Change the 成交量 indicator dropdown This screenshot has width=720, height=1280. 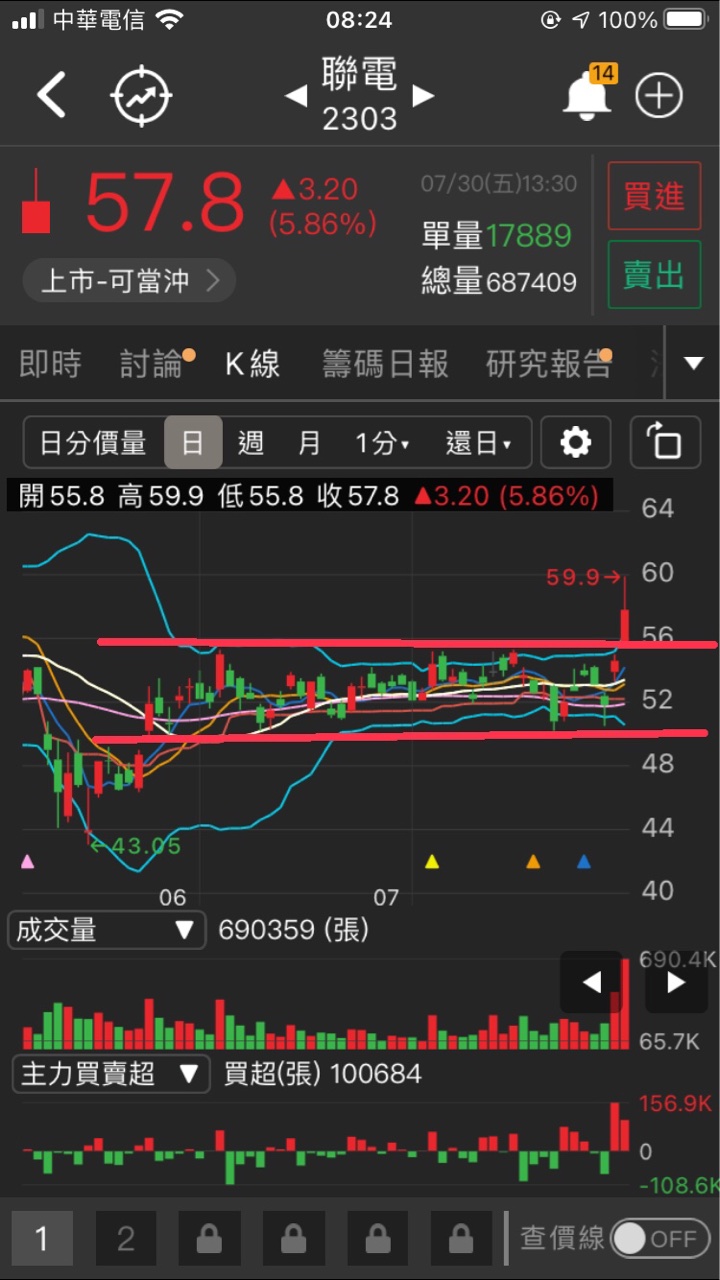pos(105,931)
